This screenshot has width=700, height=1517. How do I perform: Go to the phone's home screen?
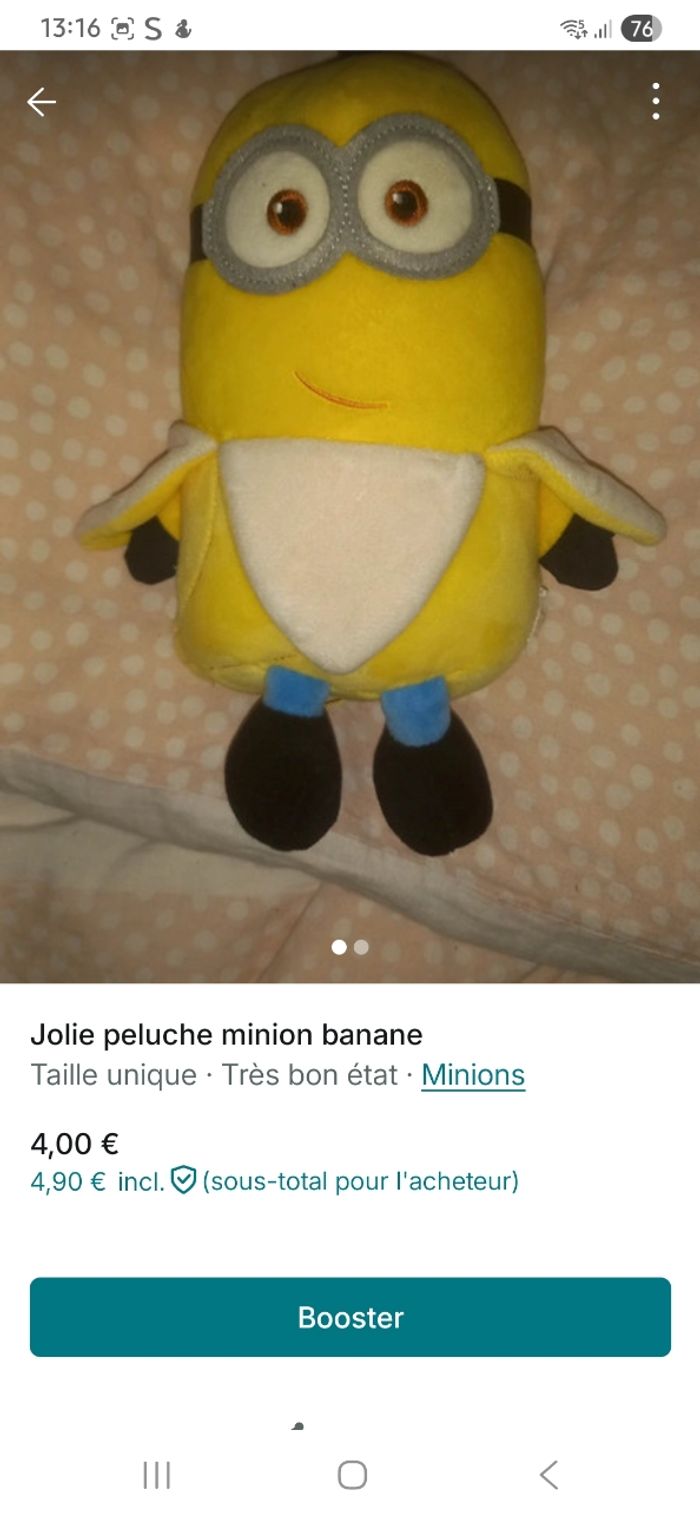tap(352, 1475)
